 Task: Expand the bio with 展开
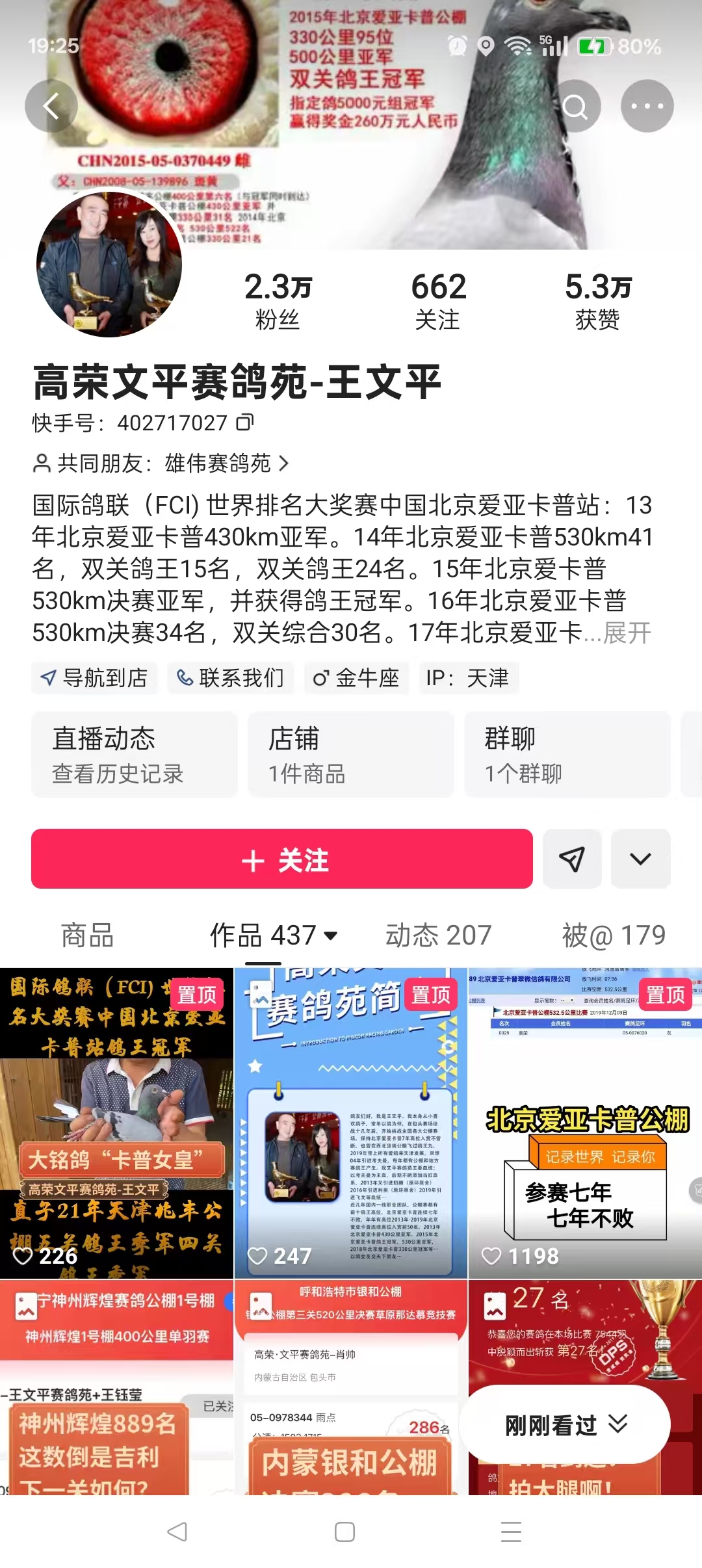627,633
